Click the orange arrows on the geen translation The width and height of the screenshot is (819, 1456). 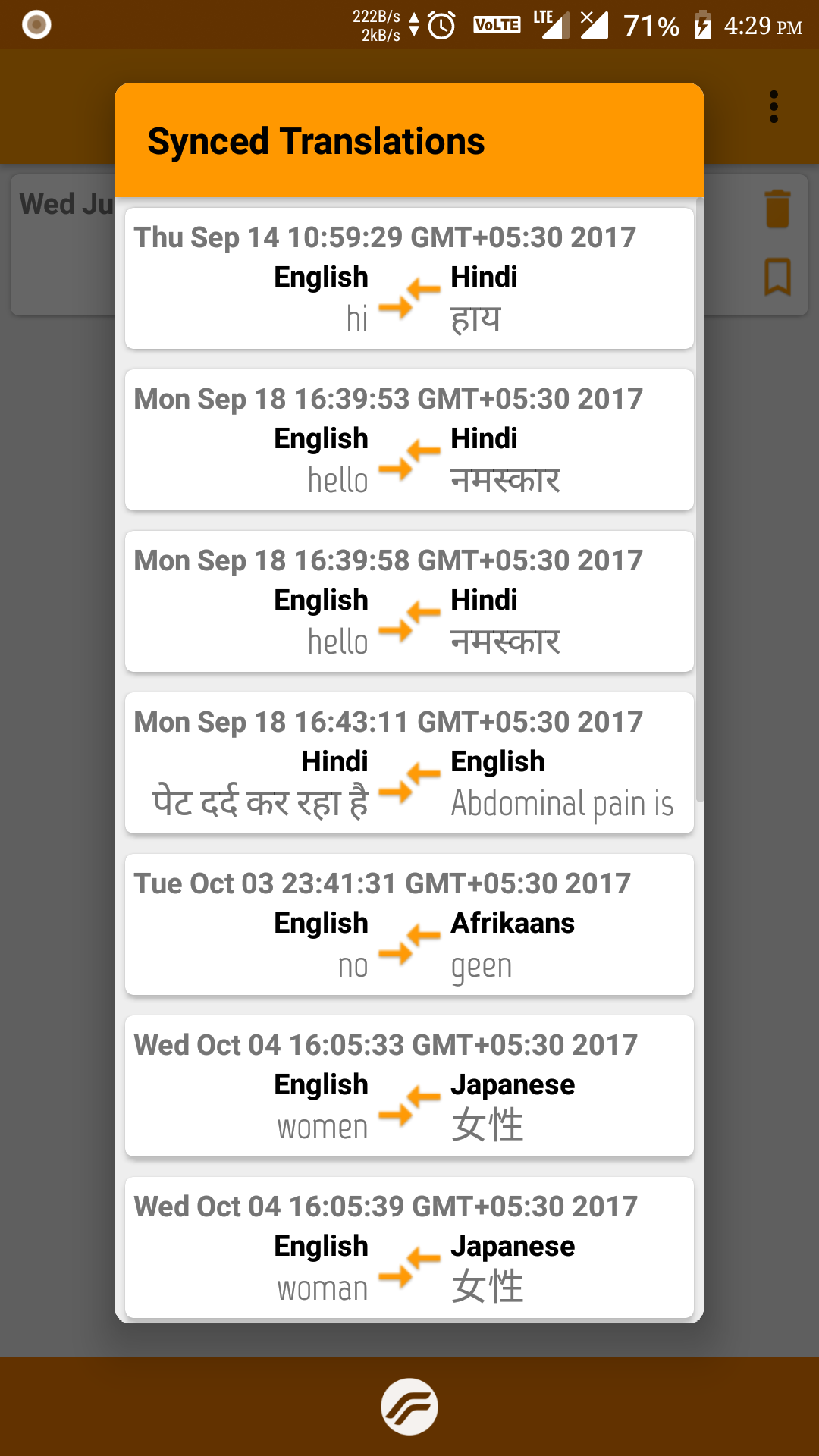click(410, 944)
